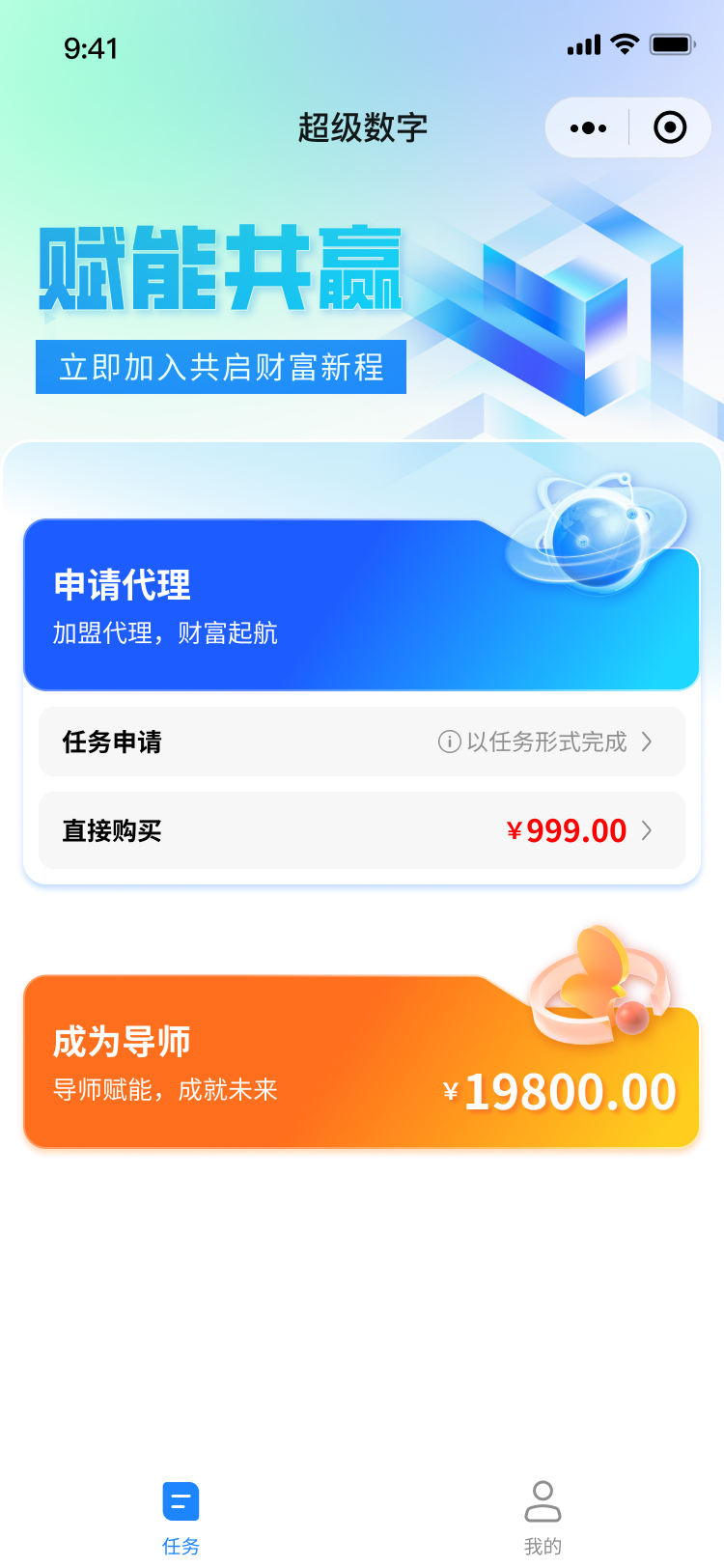The image size is (724, 1568).
Task: Switch to the 我的 tab
Action: [543, 1518]
